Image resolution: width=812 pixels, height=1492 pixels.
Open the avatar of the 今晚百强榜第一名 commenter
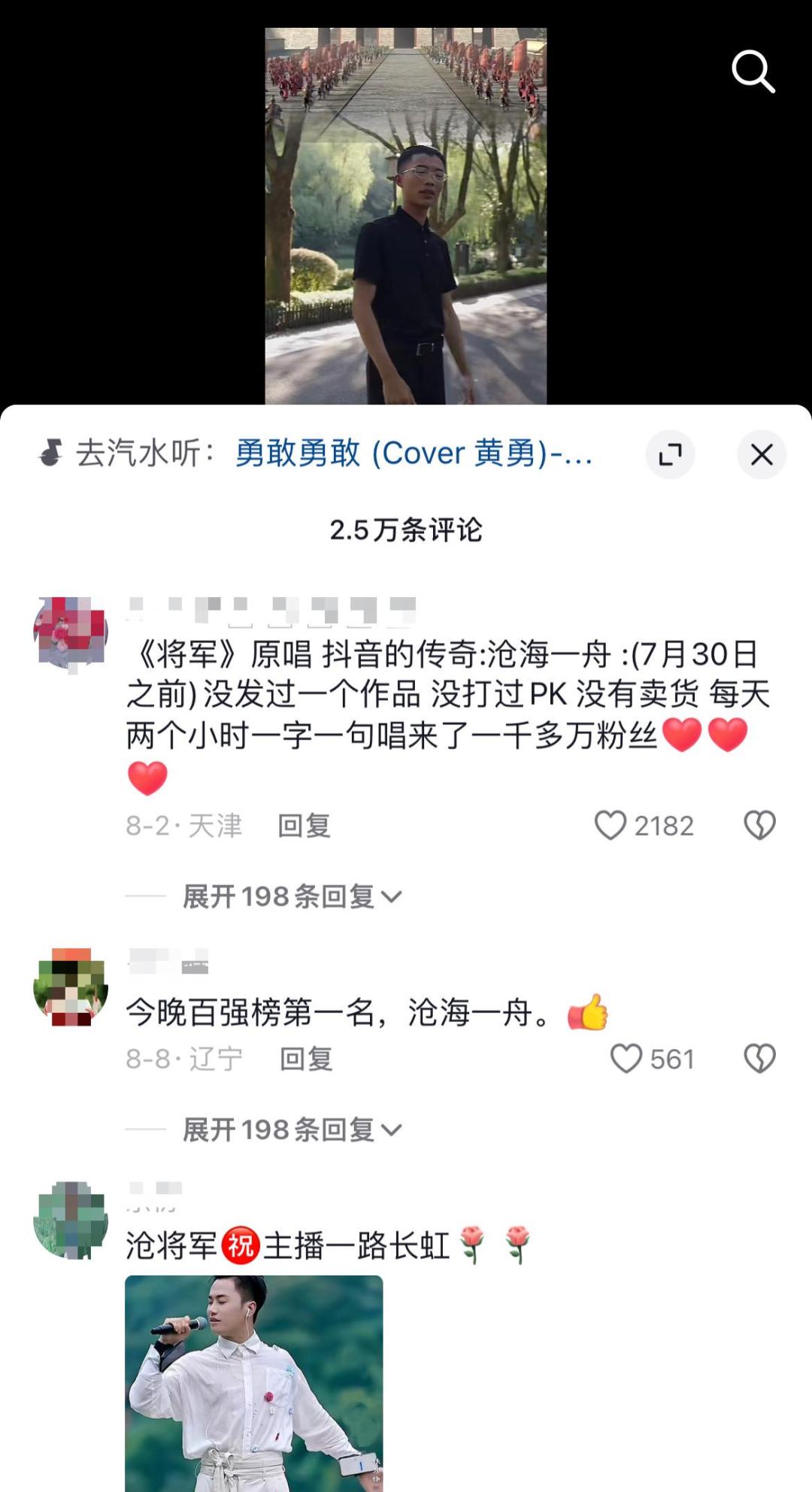[x=71, y=987]
